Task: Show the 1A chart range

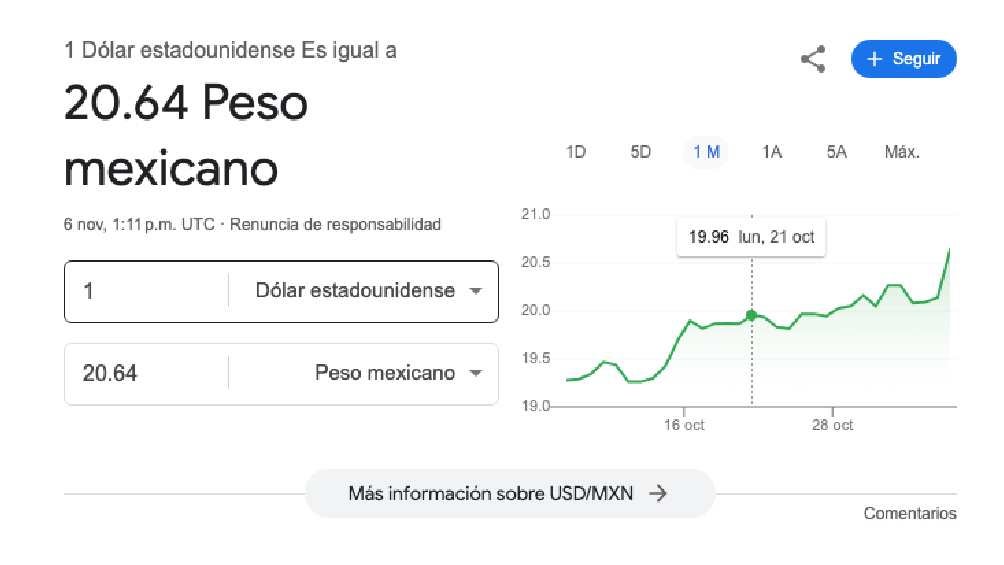Action: [771, 152]
